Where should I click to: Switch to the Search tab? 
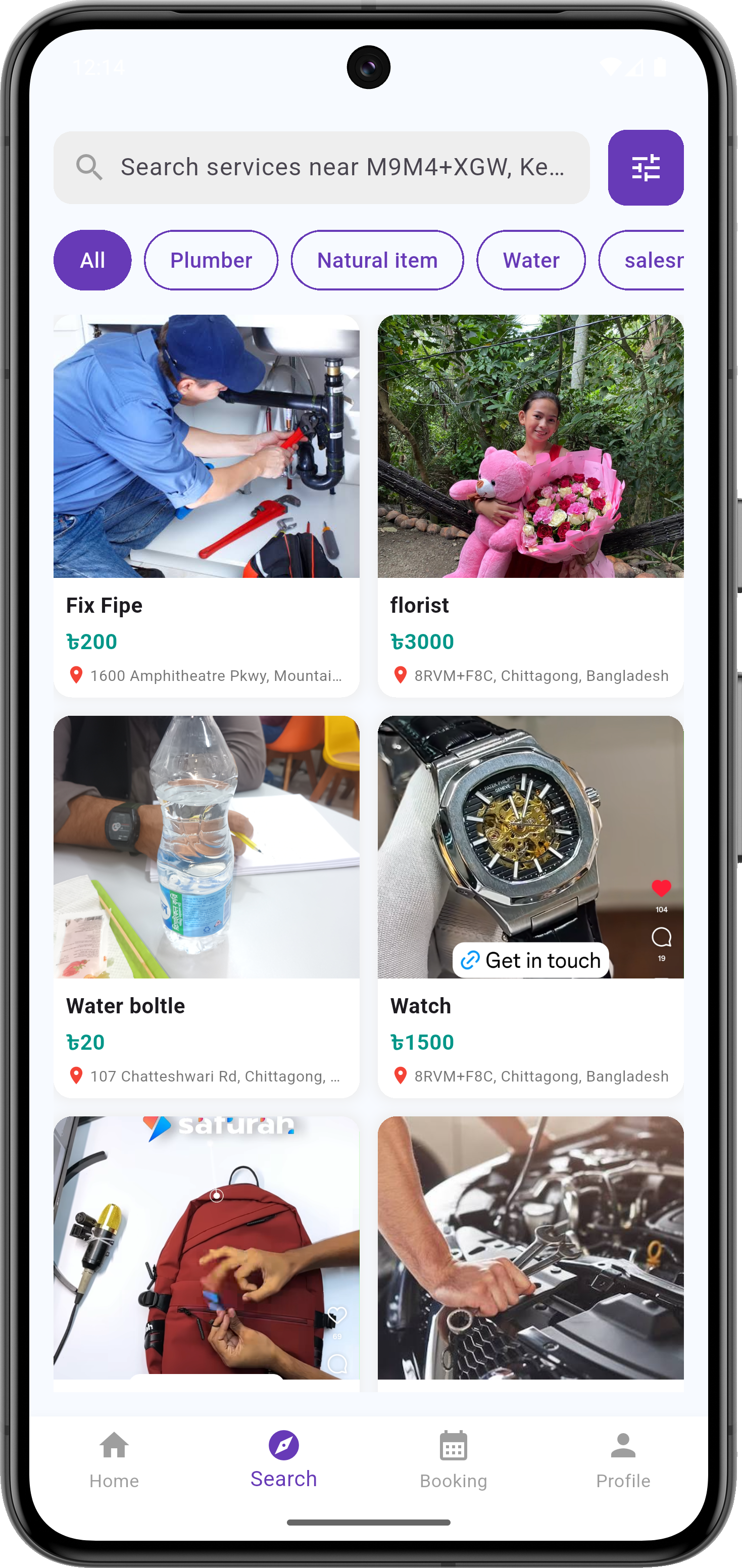coord(284,1460)
